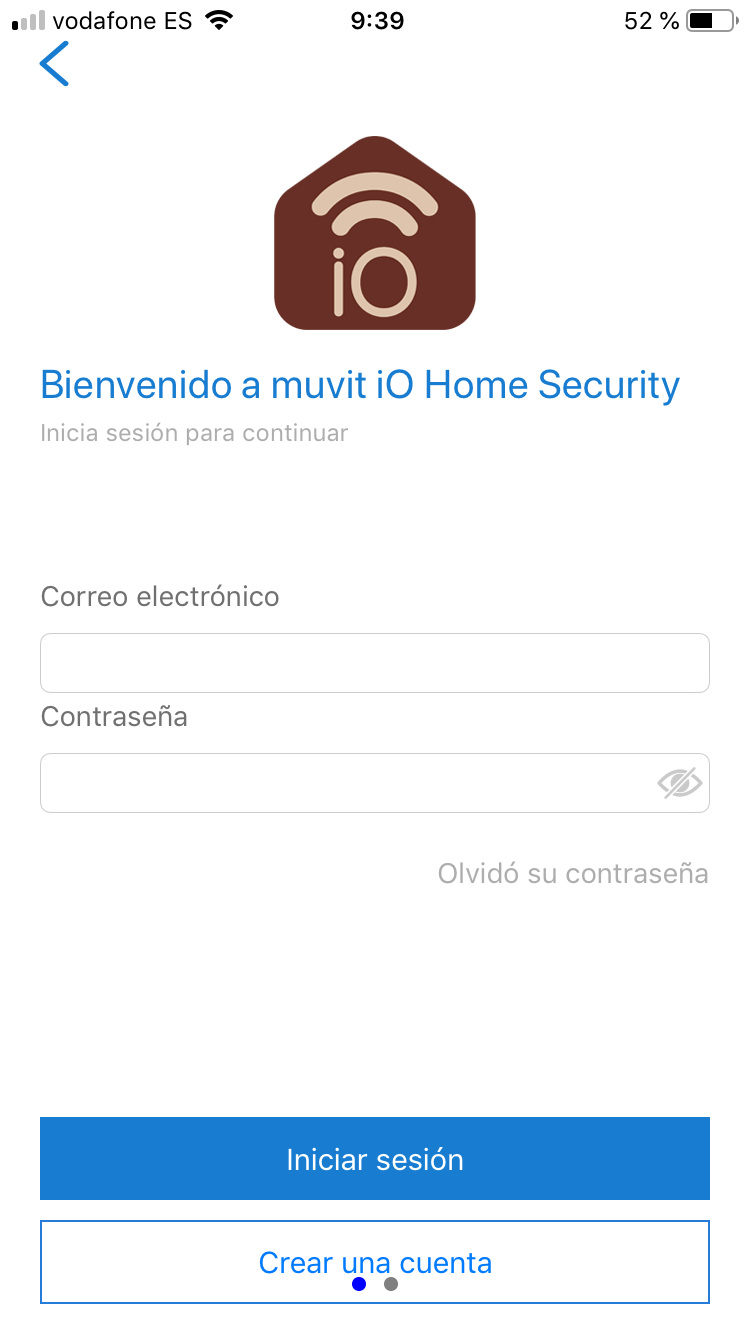Click inside the Correo electrónico input field
750x1334 pixels.
(375, 662)
